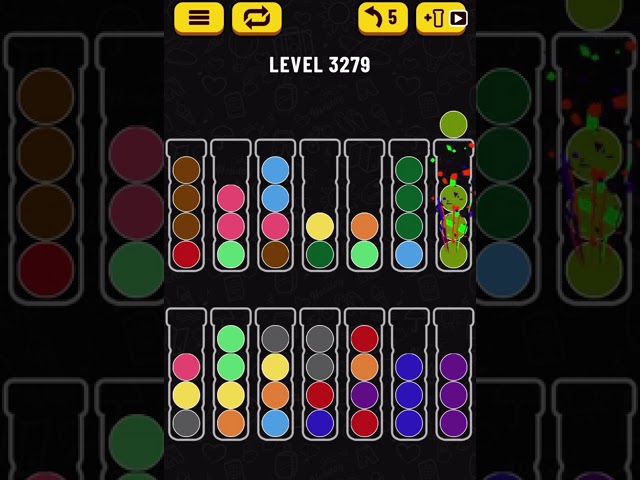Undo the last move (5 left)
The image size is (640, 480).
(383, 17)
